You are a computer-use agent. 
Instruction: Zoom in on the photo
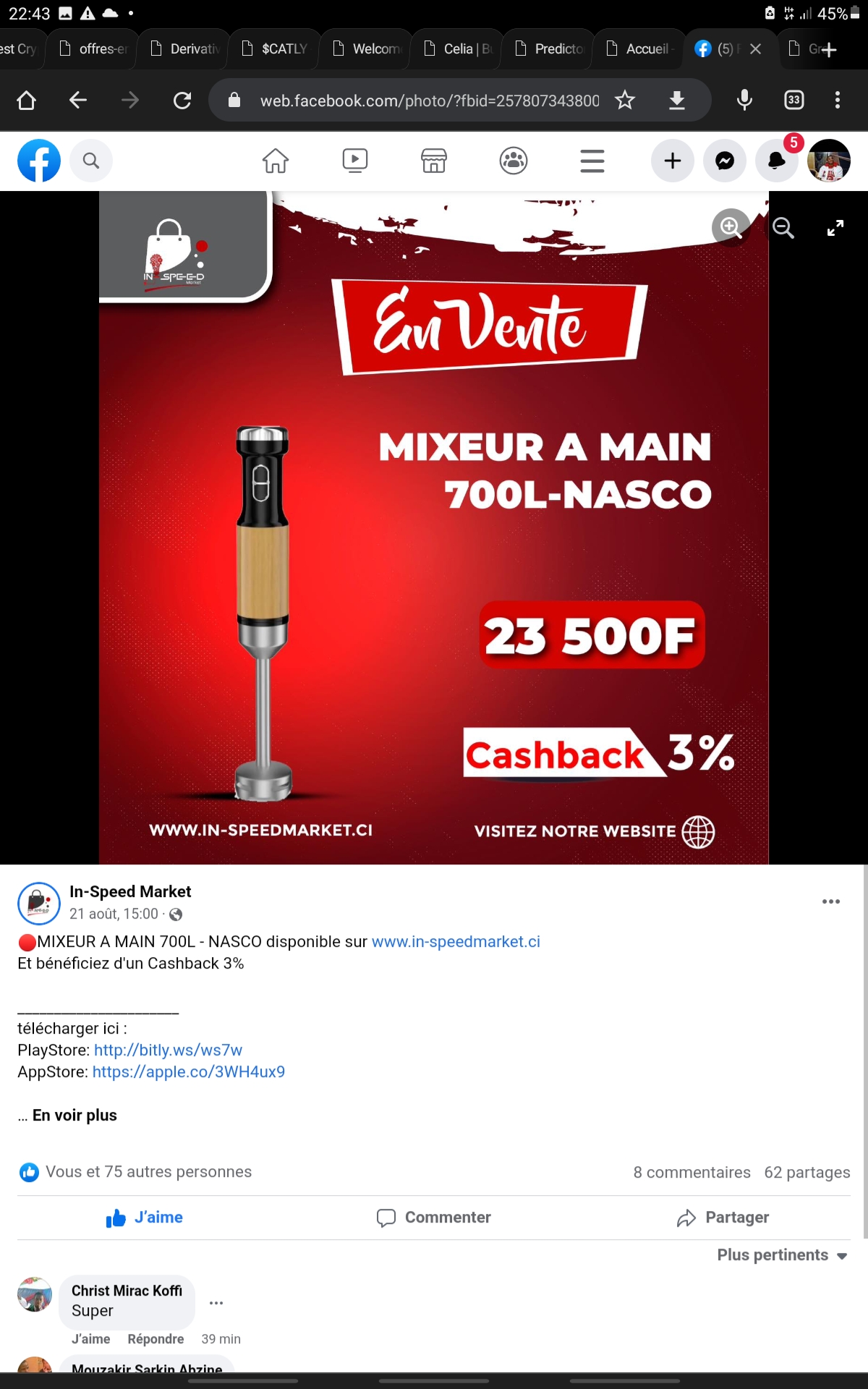731,228
